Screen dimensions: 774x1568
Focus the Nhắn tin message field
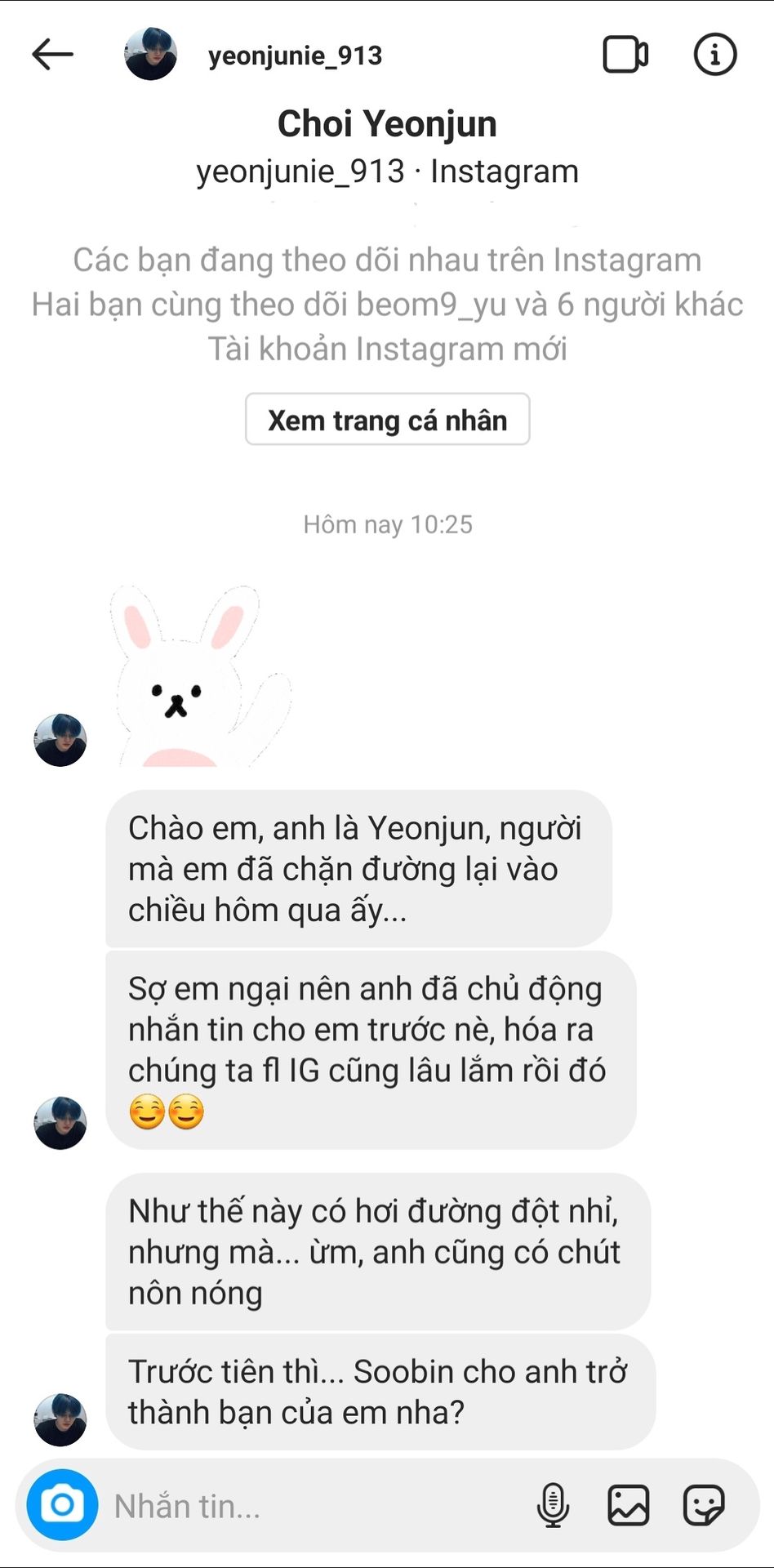click(x=310, y=1506)
